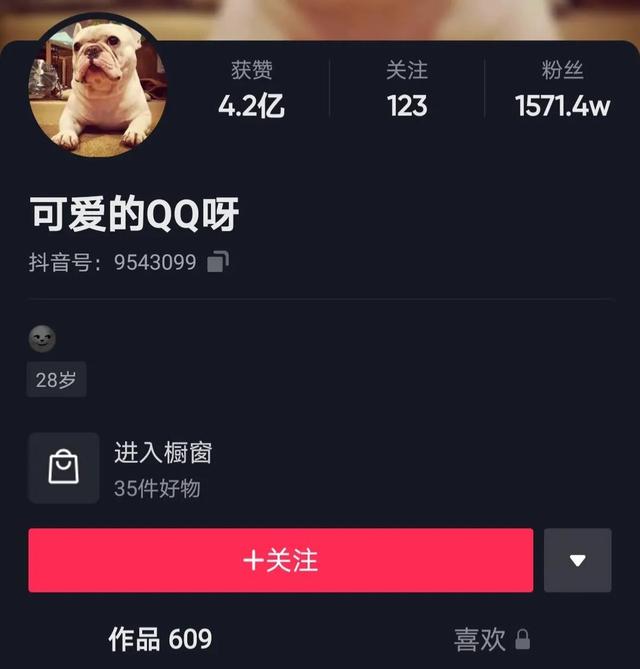View the 粉丝 1571.4w followers list
The height and width of the screenshot is (669, 640).
pyautogui.click(x=562, y=90)
